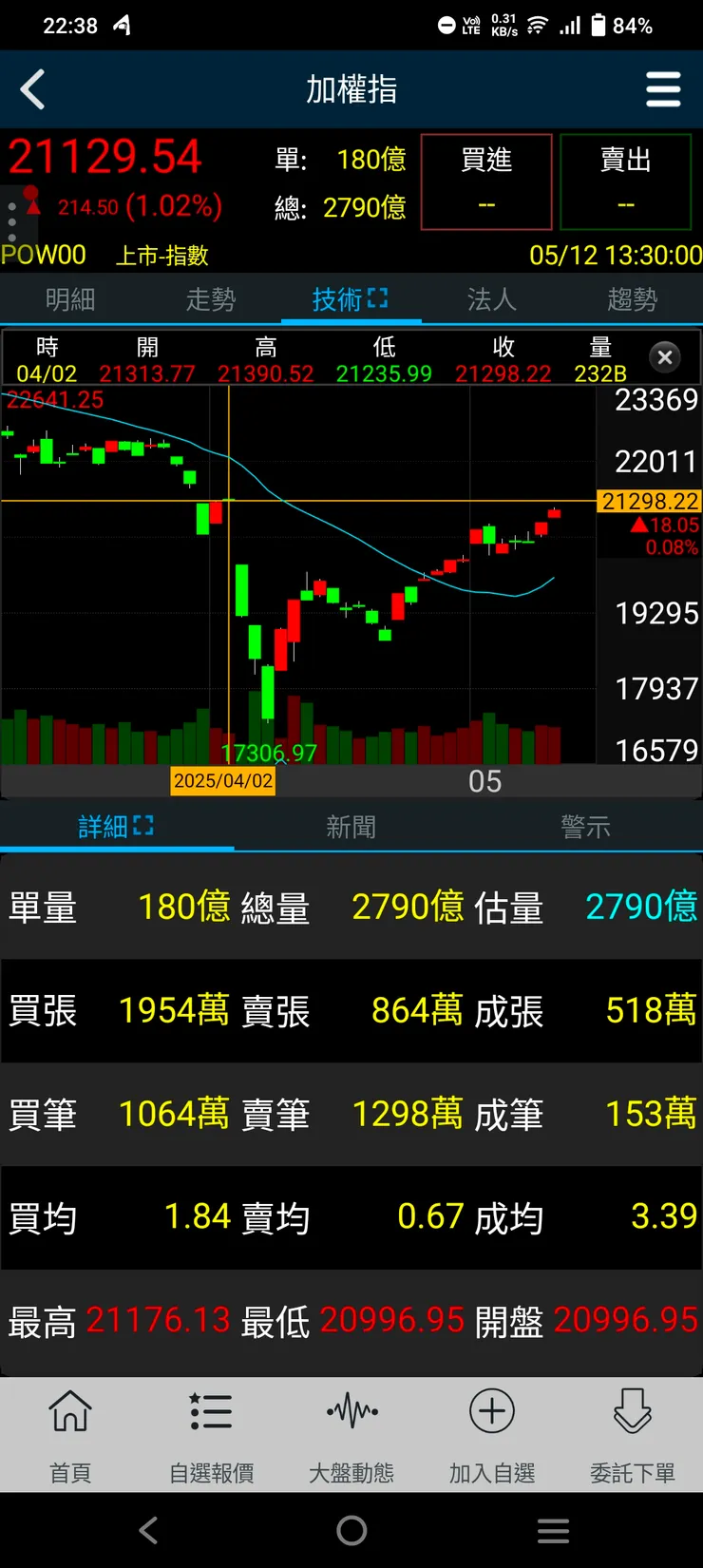The image size is (703, 1568).
Task: Open the 首頁 home screen
Action: (x=70, y=1435)
